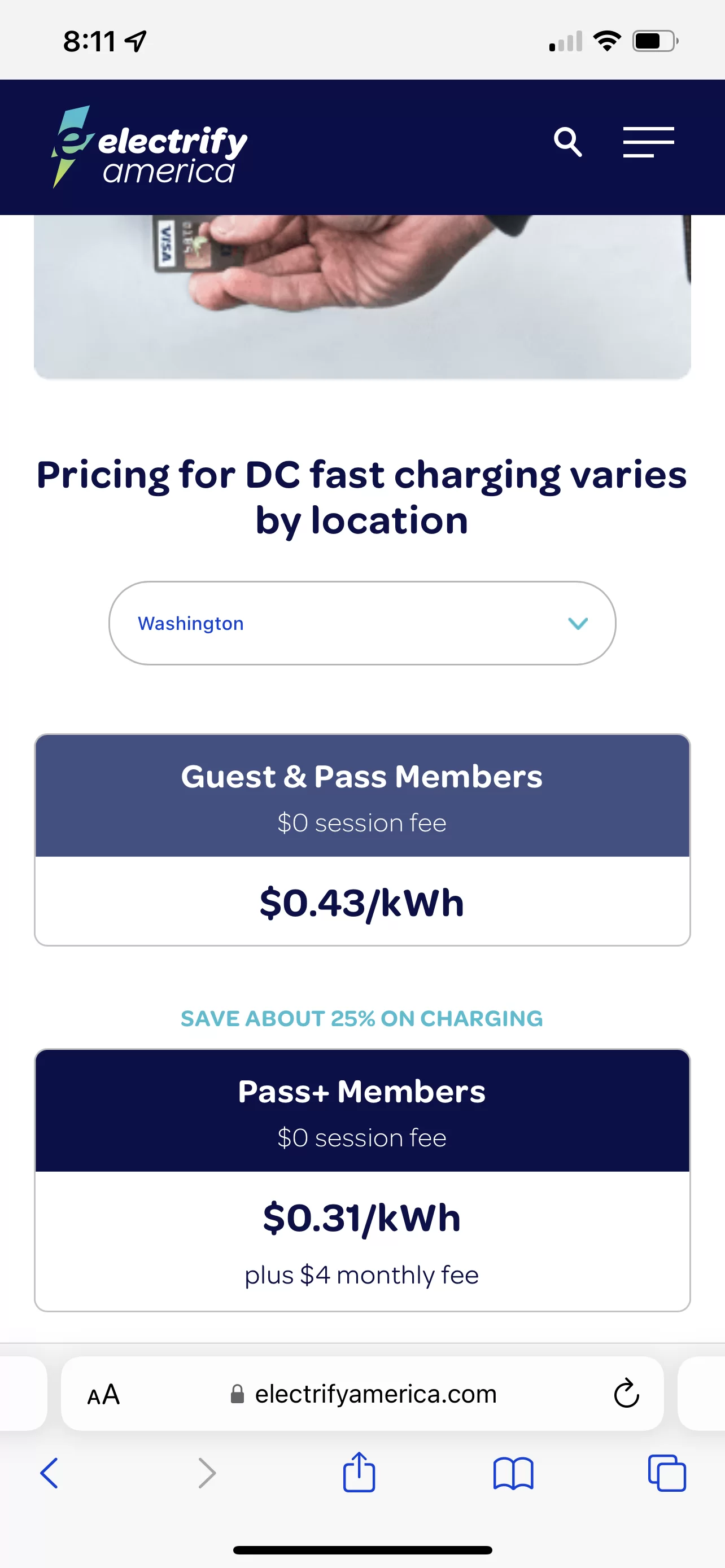The width and height of the screenshot is (725, 1568).
Task: Open Safari's AA reader options
Action: point(103,1394)
